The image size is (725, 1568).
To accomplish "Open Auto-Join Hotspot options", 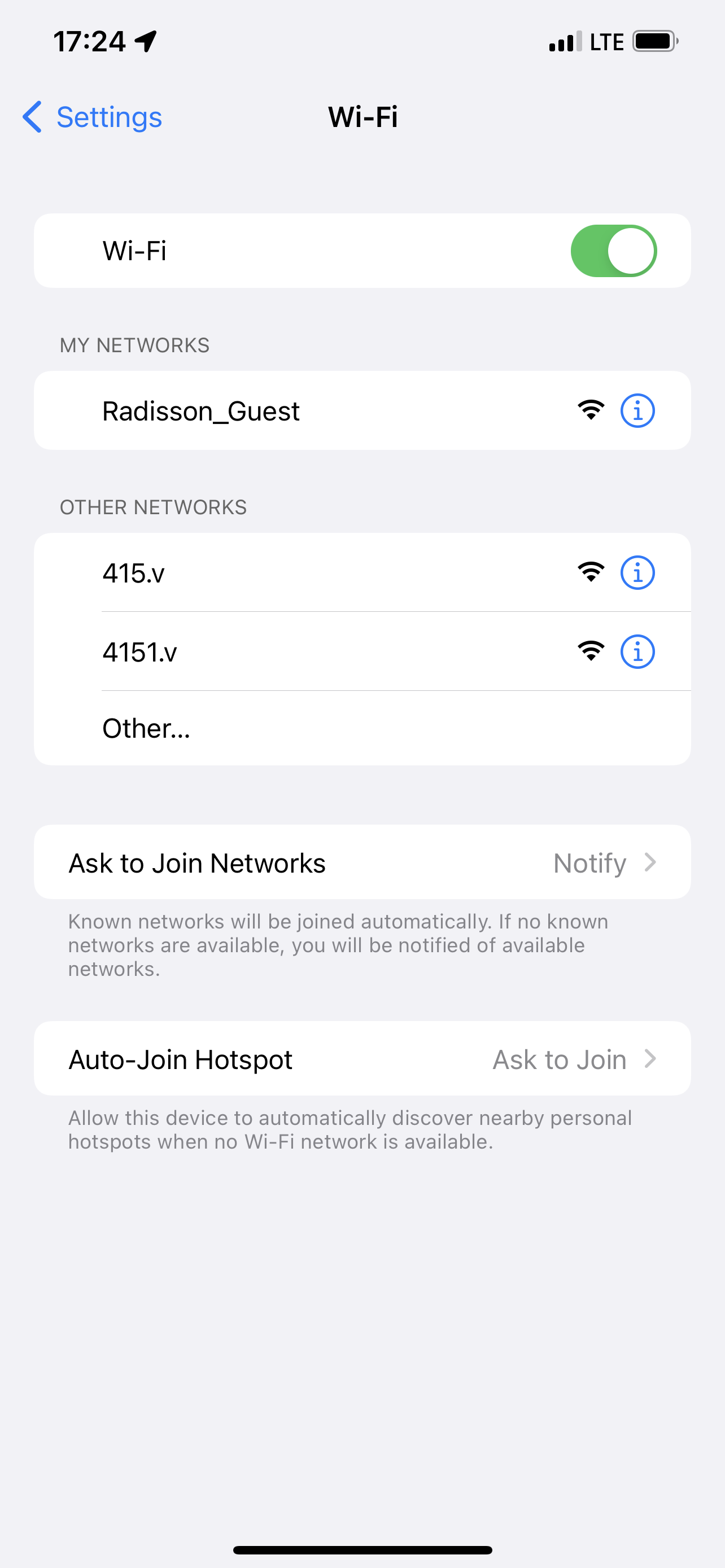I will (362, 1059).
